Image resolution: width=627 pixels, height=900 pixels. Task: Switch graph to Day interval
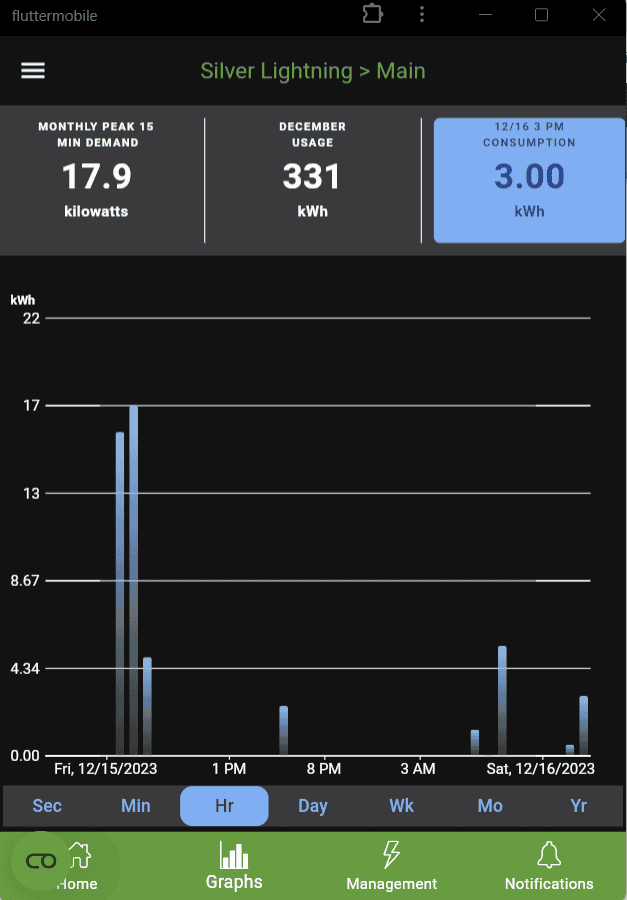click(313, 806)
